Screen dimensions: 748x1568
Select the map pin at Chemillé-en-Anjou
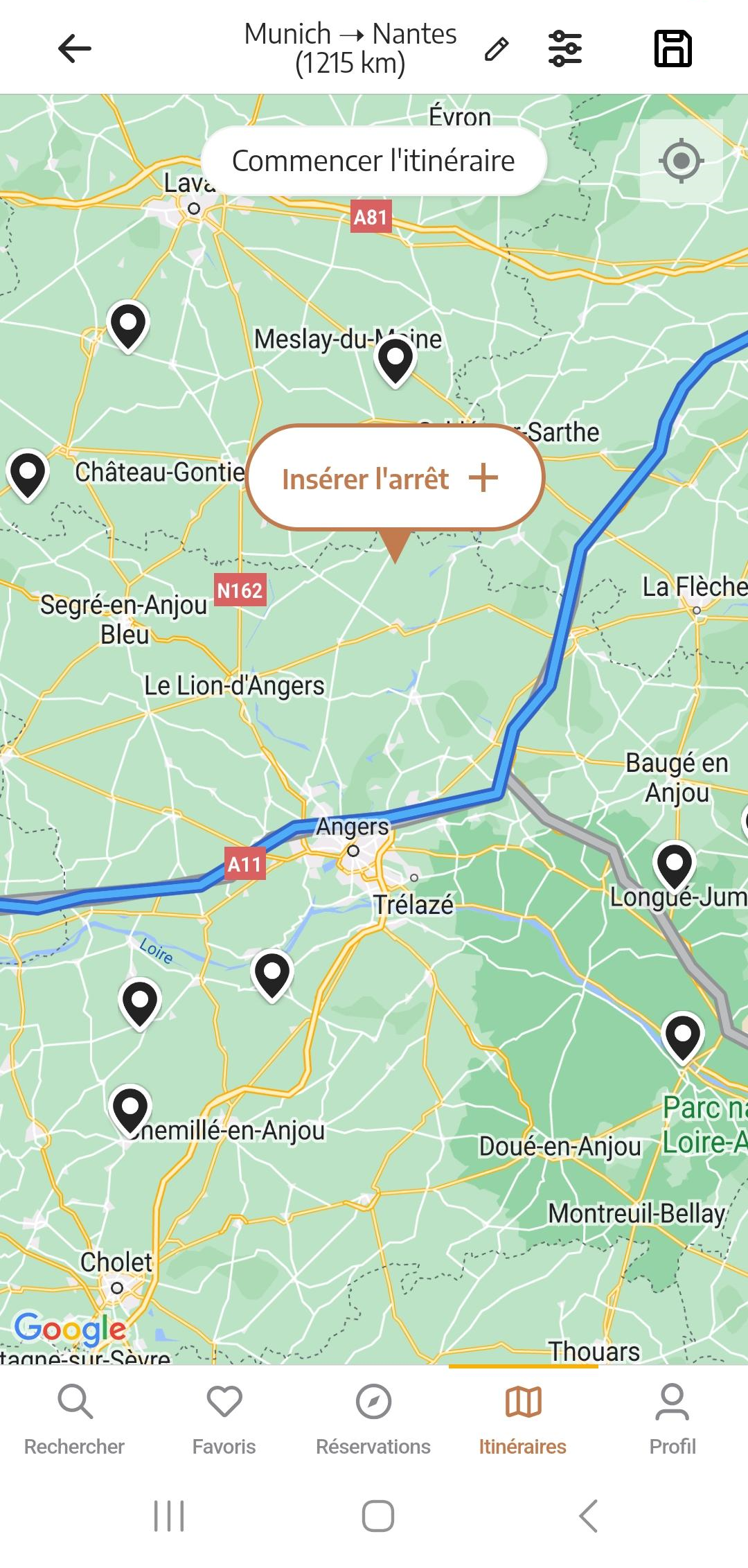click(130, 1109)
